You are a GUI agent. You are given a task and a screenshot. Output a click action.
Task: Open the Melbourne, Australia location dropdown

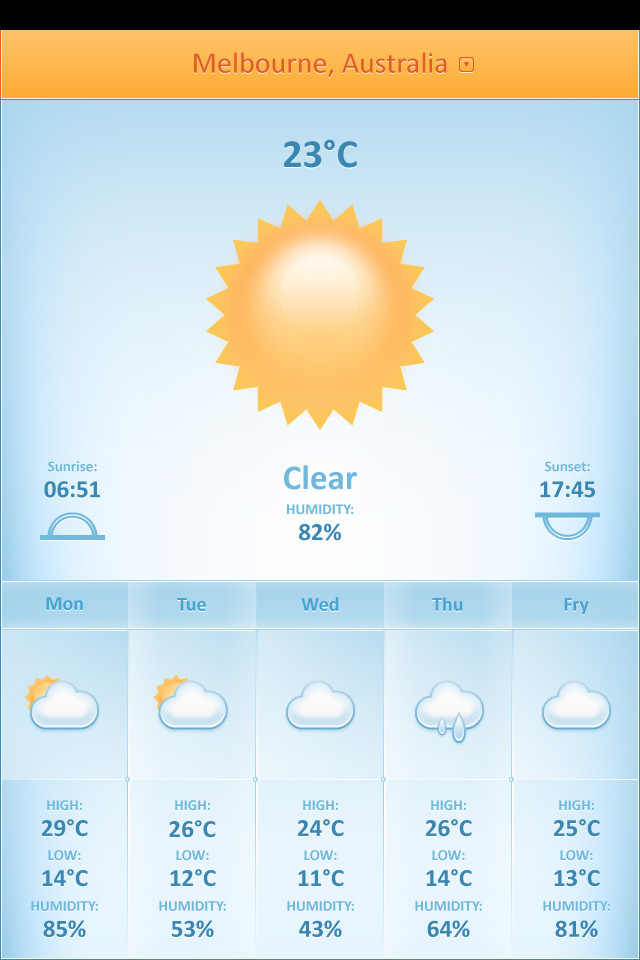tap(466, 65)
